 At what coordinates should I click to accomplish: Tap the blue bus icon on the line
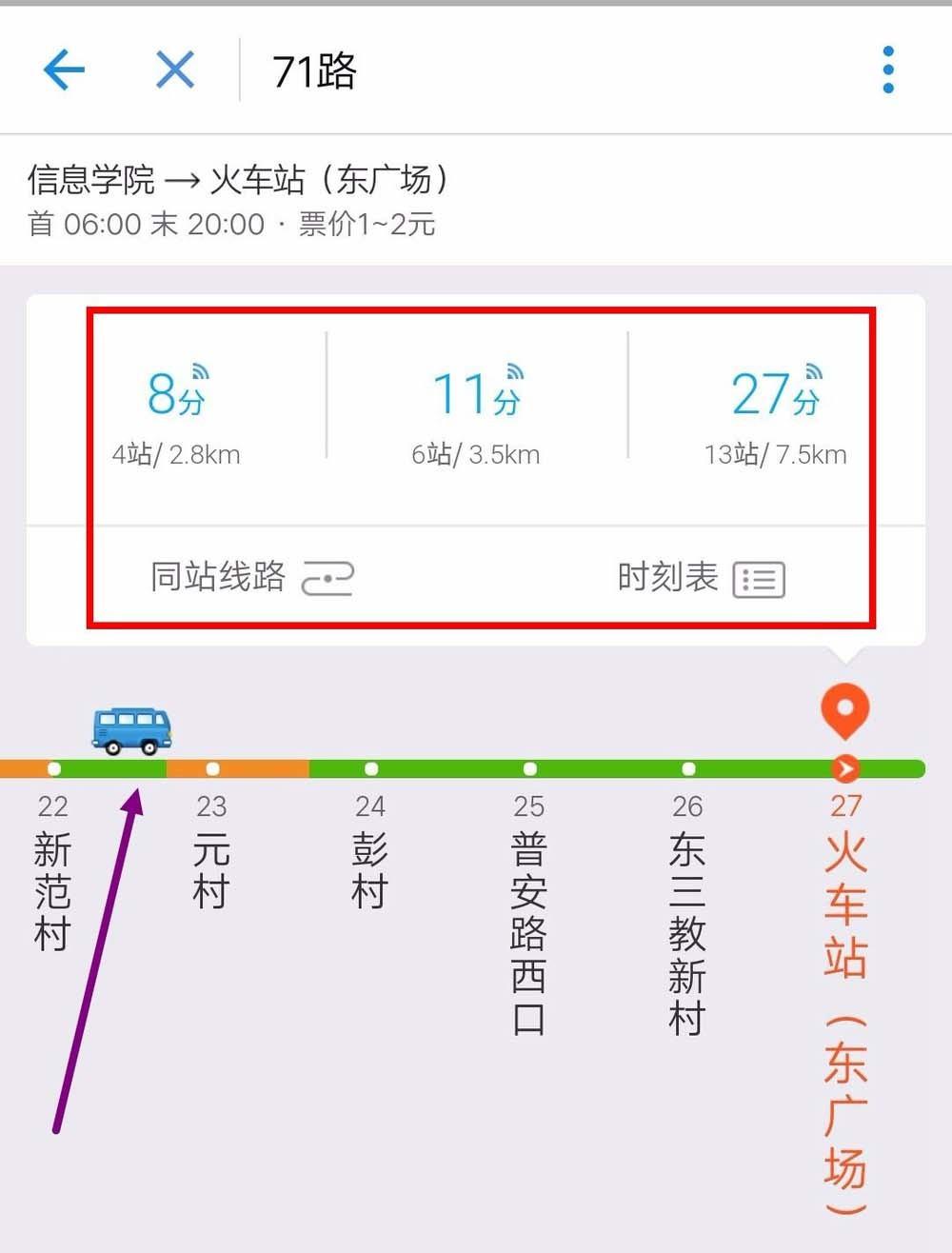coord(130,728)
